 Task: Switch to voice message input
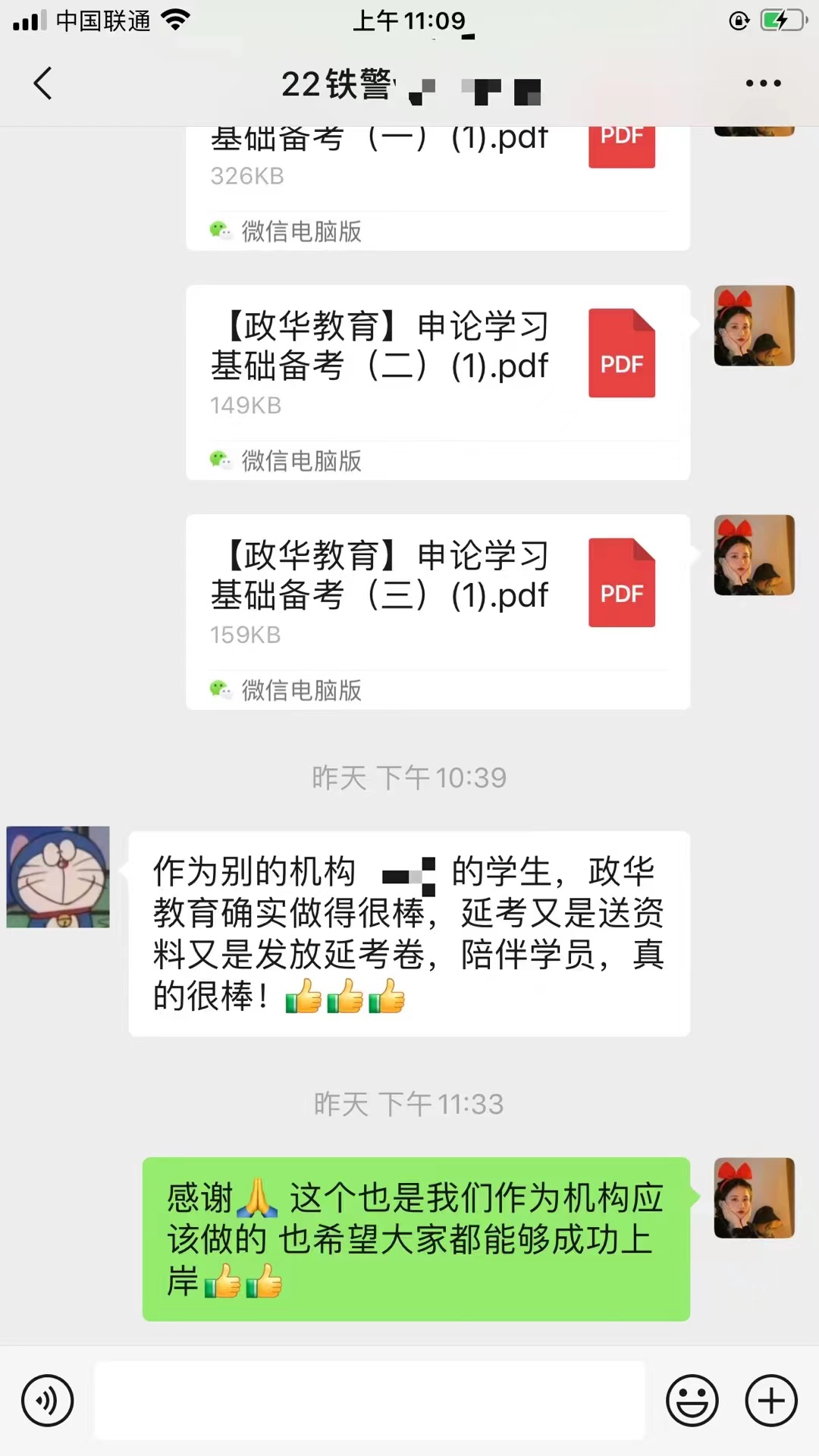48,1401
